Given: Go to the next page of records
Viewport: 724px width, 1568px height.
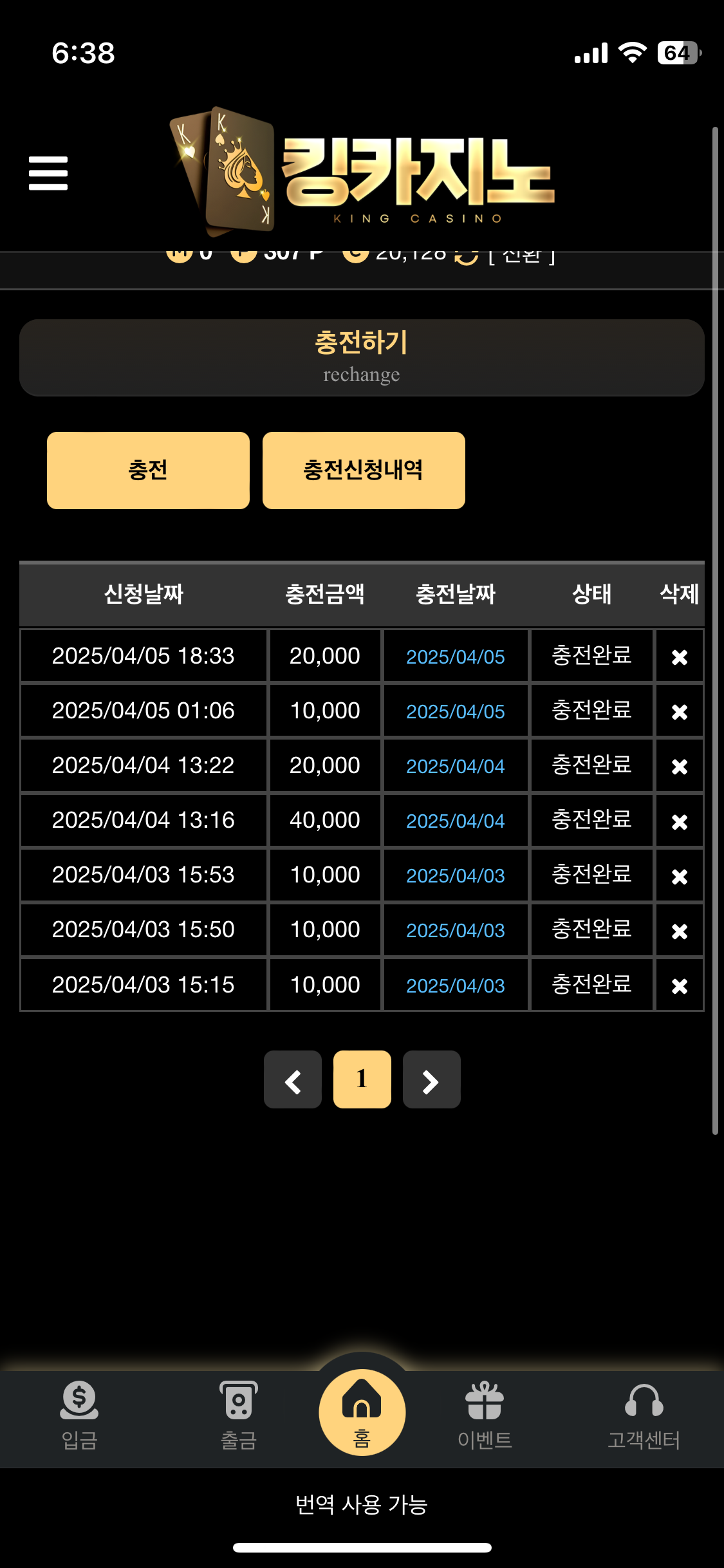Looking at the screenshot, I should (x=431, y=1079).
